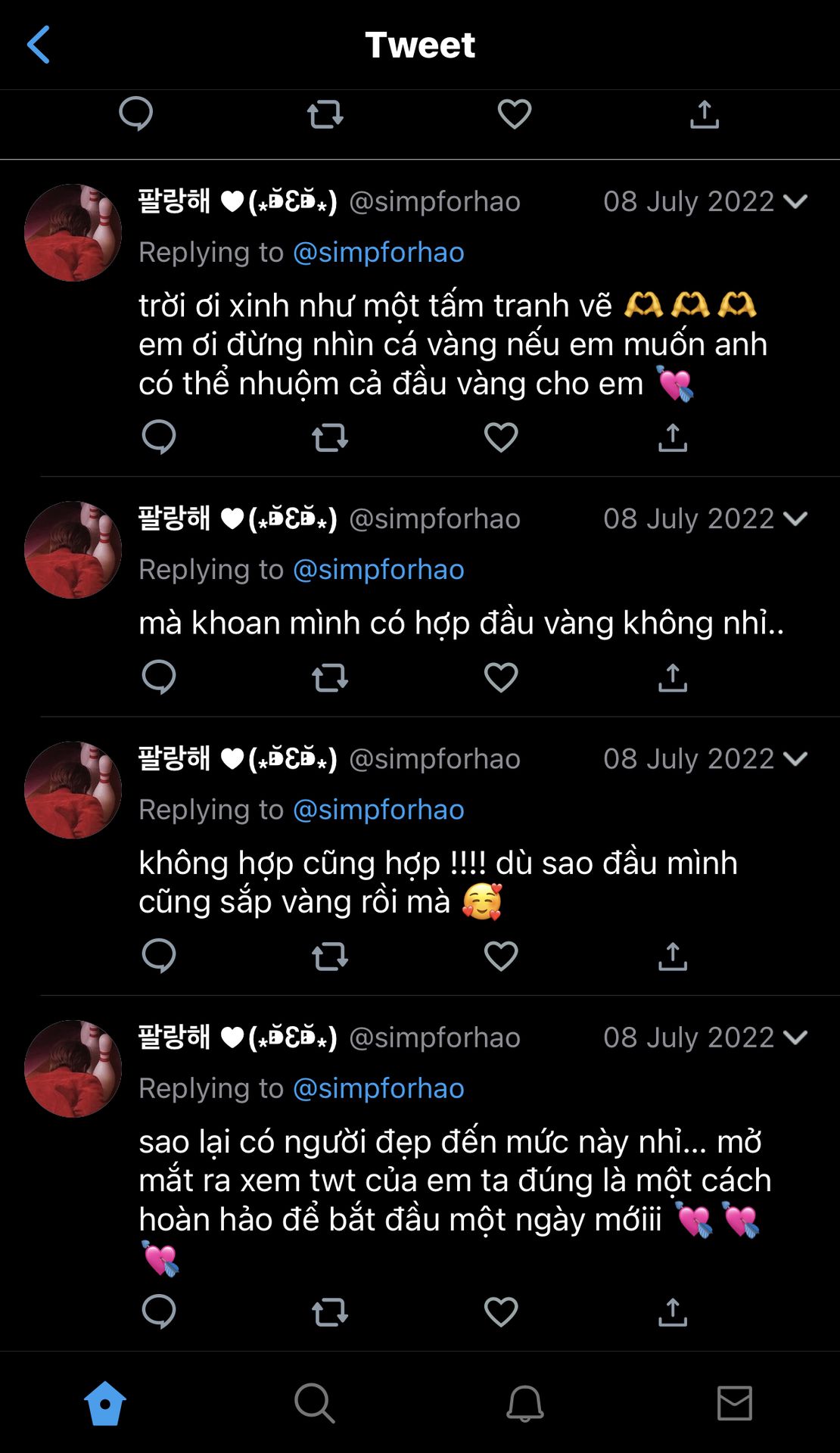Like the reply starting 'trời ơi xinh'
This screenshot has width=840, height=1453.
(x=501, y=437)
